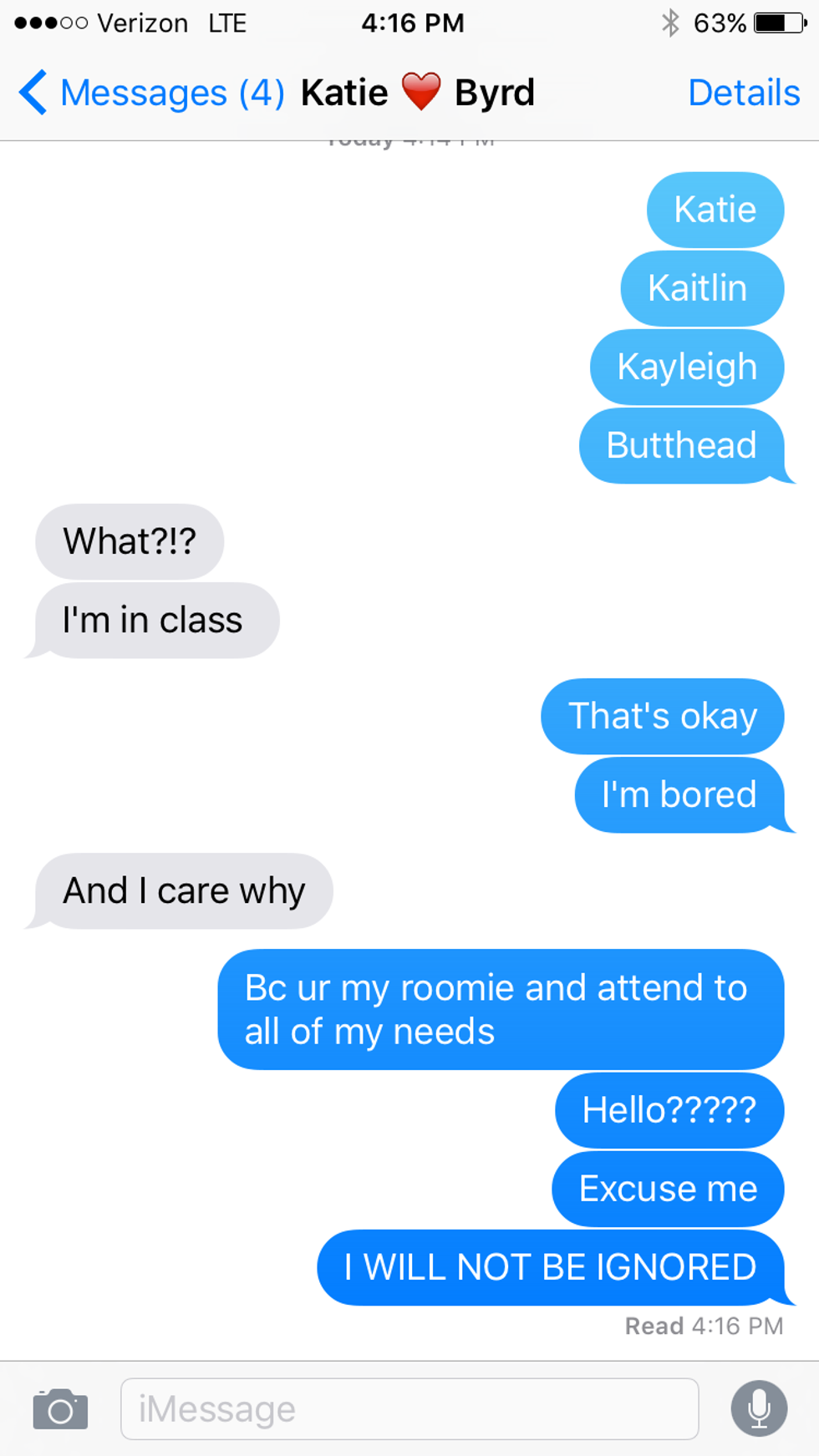The width and height of the screenshot is (819, 1456).
Task: Open the camera to attach a photo
Action: [x=60, y=1409]
